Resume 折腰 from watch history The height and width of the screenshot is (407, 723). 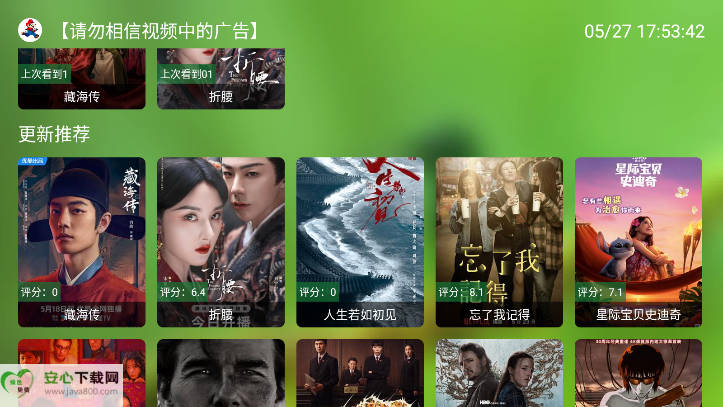click(220, 79)
